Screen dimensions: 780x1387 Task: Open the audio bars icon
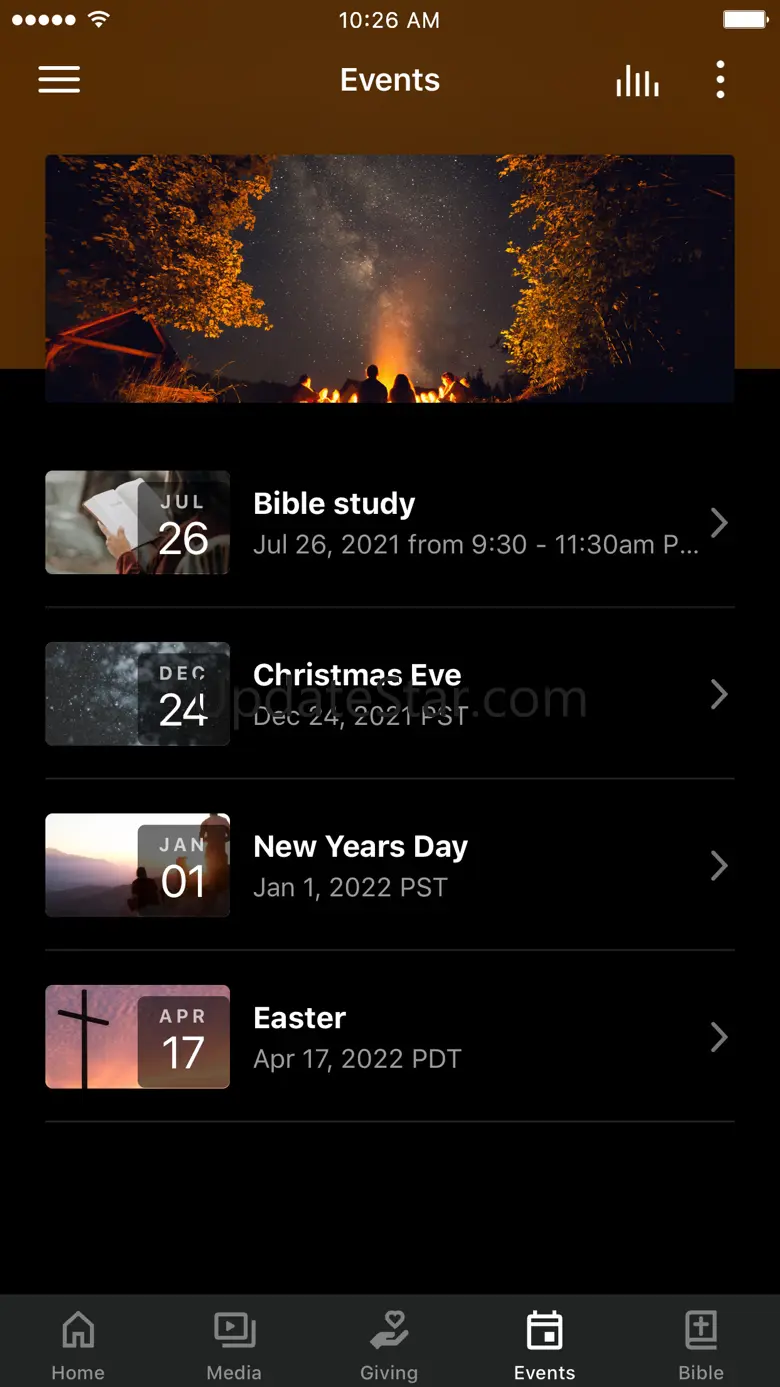[x=637, y=81]
